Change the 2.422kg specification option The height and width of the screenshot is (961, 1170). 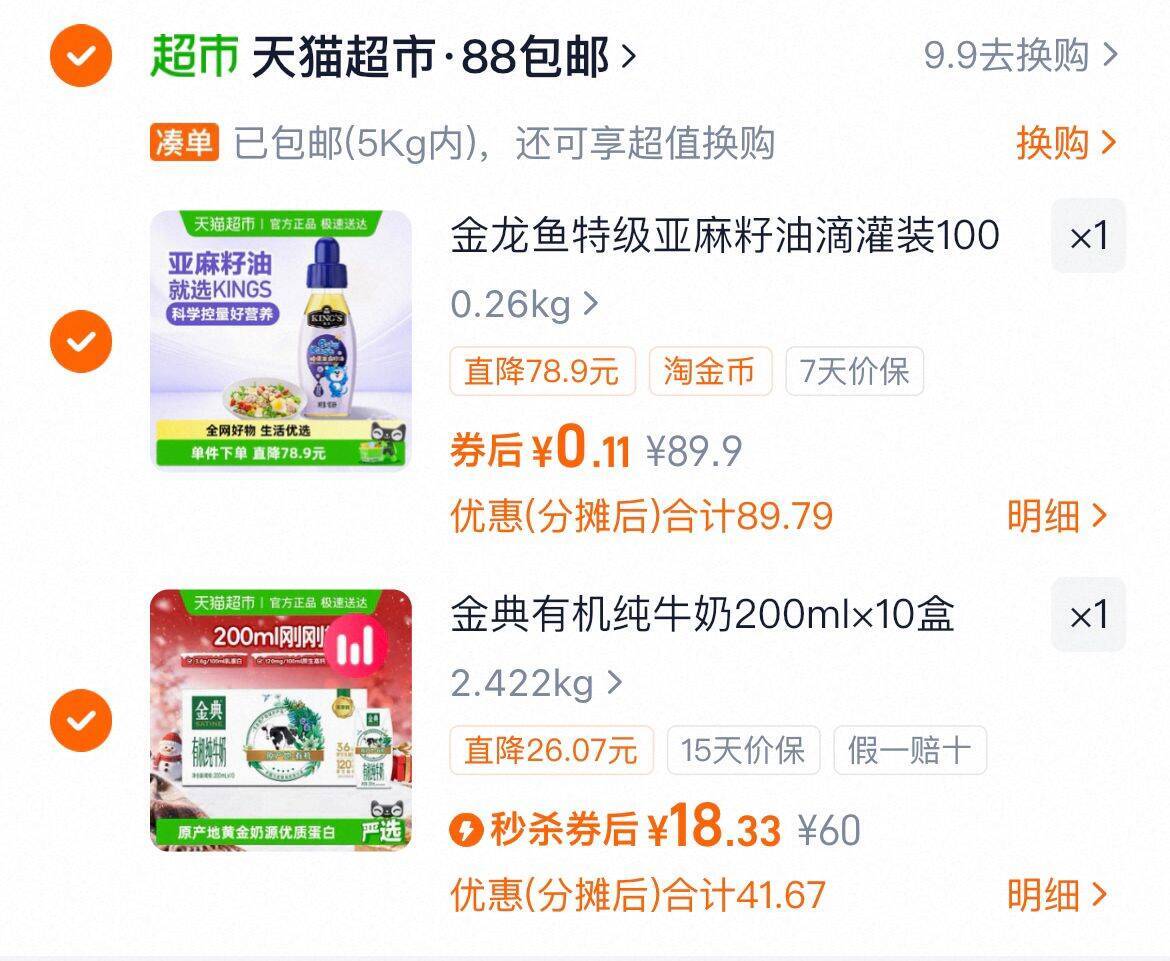[536, 683]
